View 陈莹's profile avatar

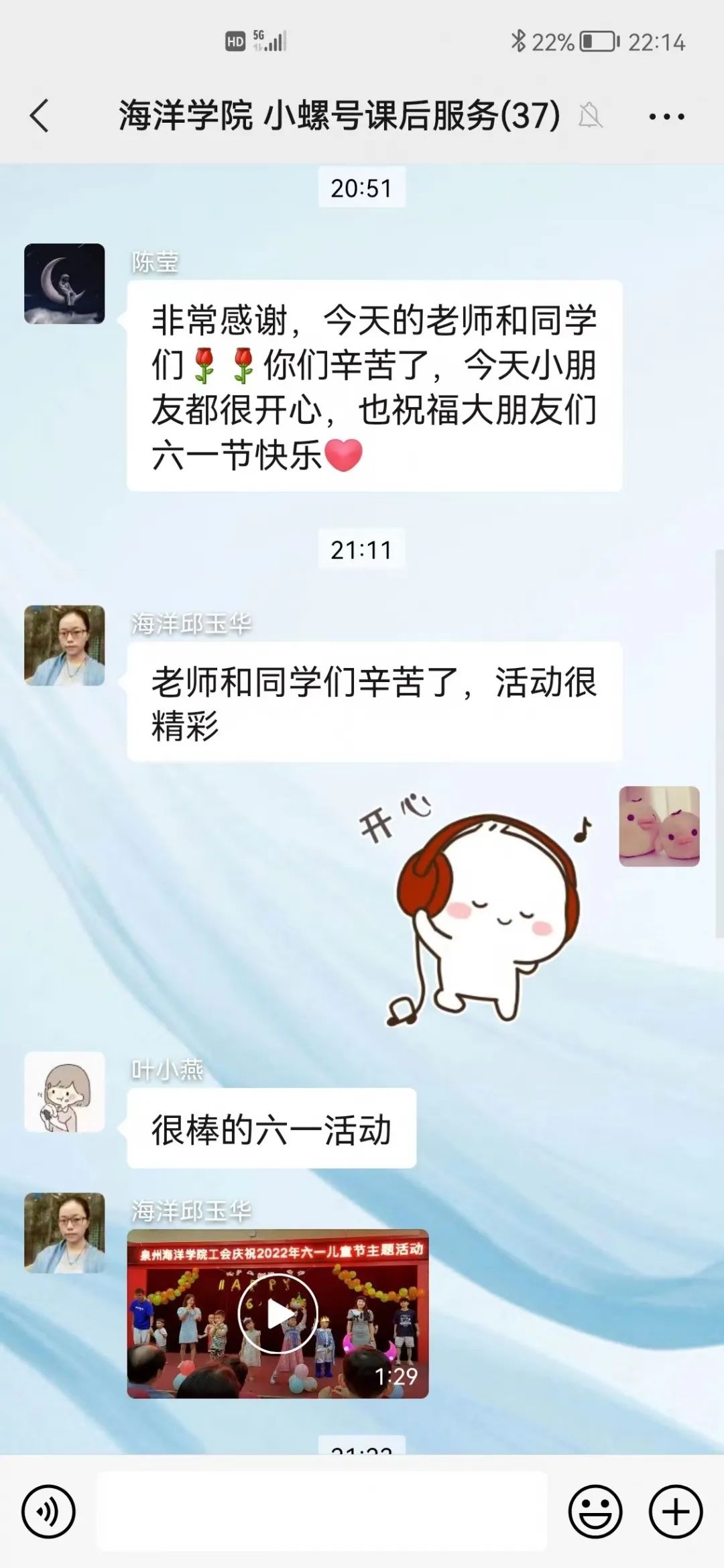pyautogui.click(x=64, y=284)
